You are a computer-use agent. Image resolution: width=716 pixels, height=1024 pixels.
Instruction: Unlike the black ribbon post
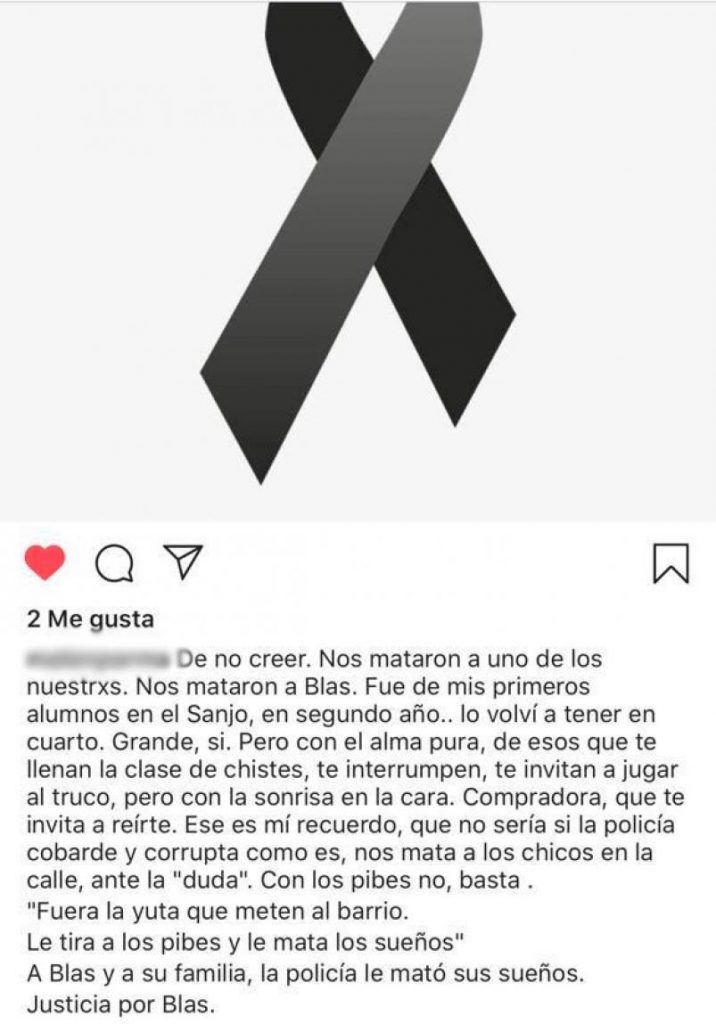(x=45, y=563)
